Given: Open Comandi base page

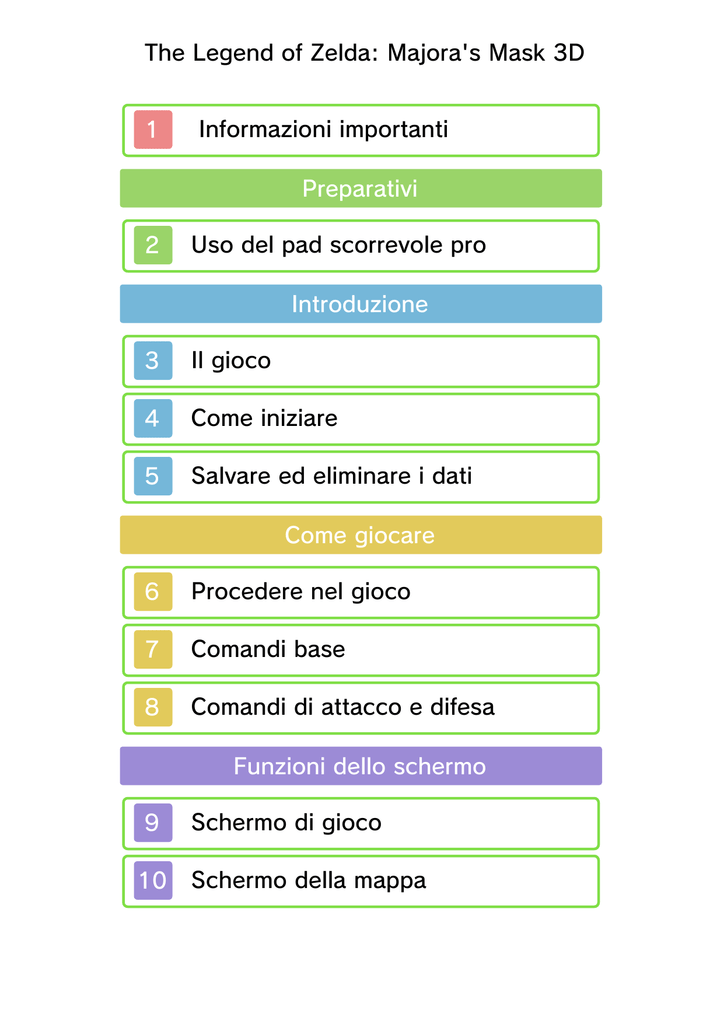Looking at the screenshot, I should 360,650.
